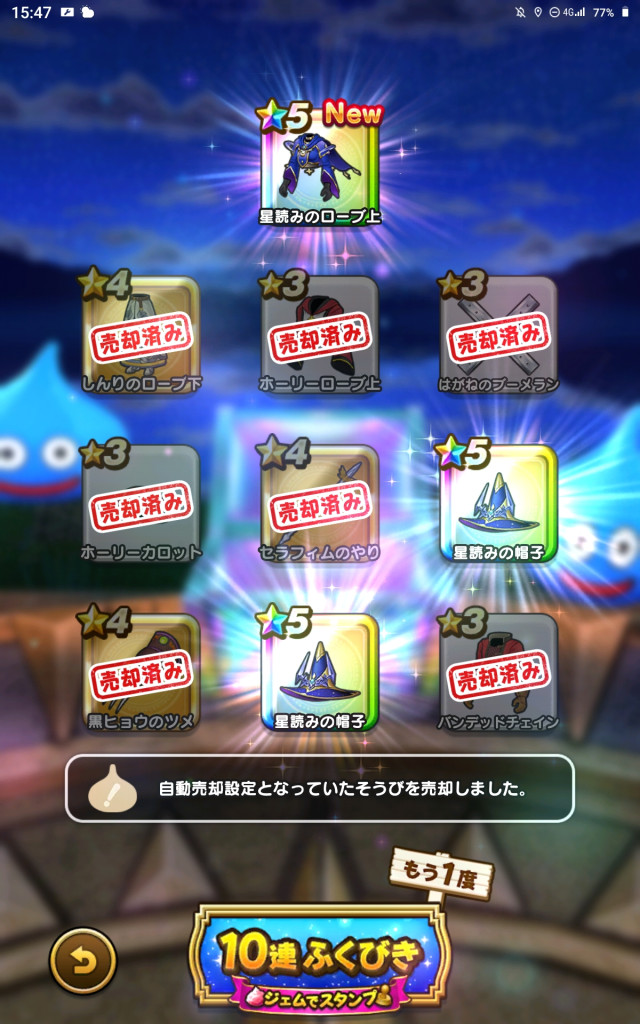640x1024 pixels.
Task: Open the new 星読みのローブ上 item
Action: [320, 167]
